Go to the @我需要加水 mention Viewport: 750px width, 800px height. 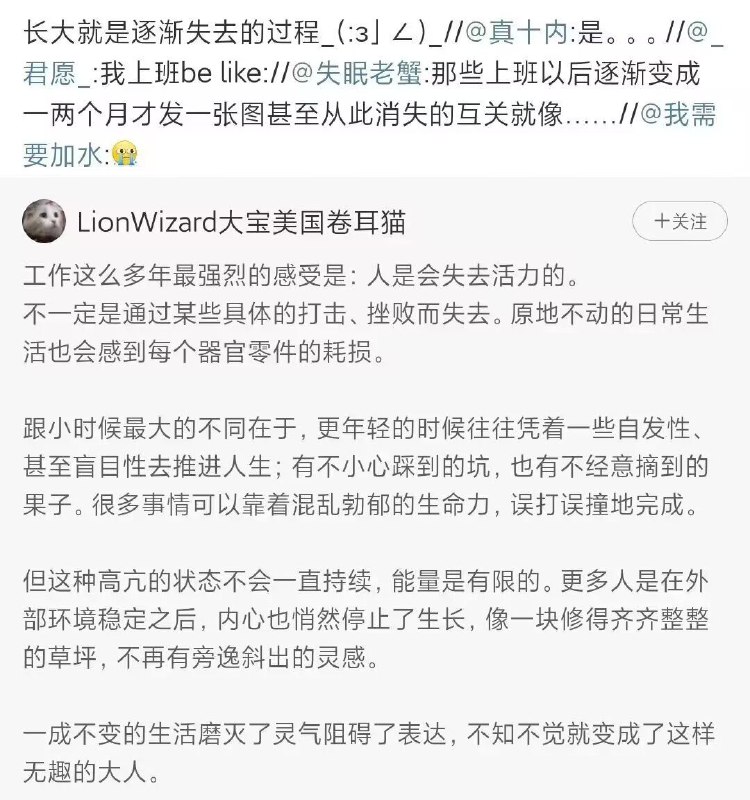678,115
